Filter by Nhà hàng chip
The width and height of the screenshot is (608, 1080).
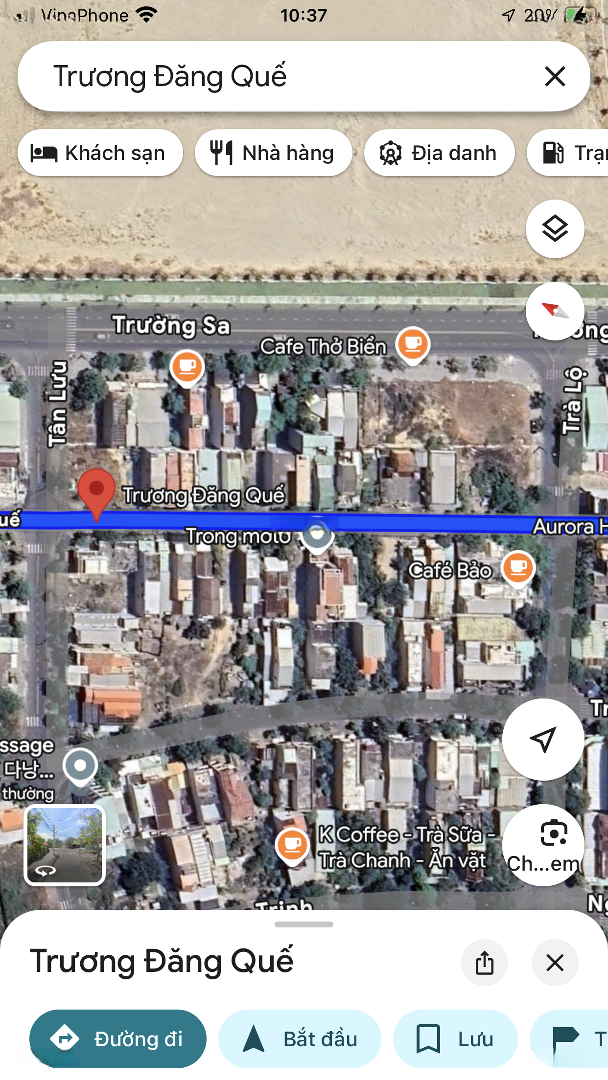(273, 153)
